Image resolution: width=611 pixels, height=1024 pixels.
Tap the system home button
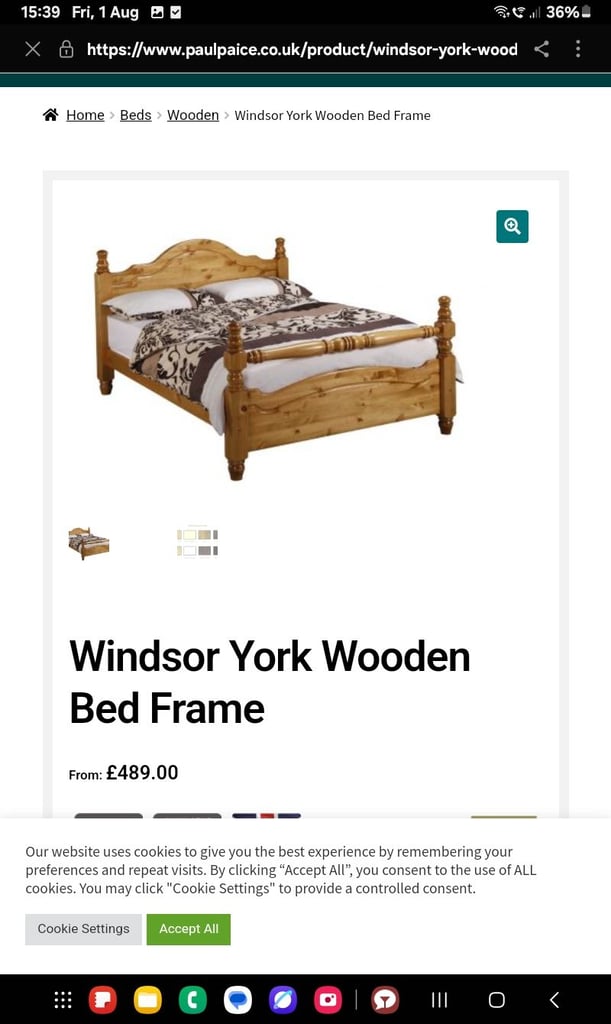pyautogui.click(x=497, y=1000)
